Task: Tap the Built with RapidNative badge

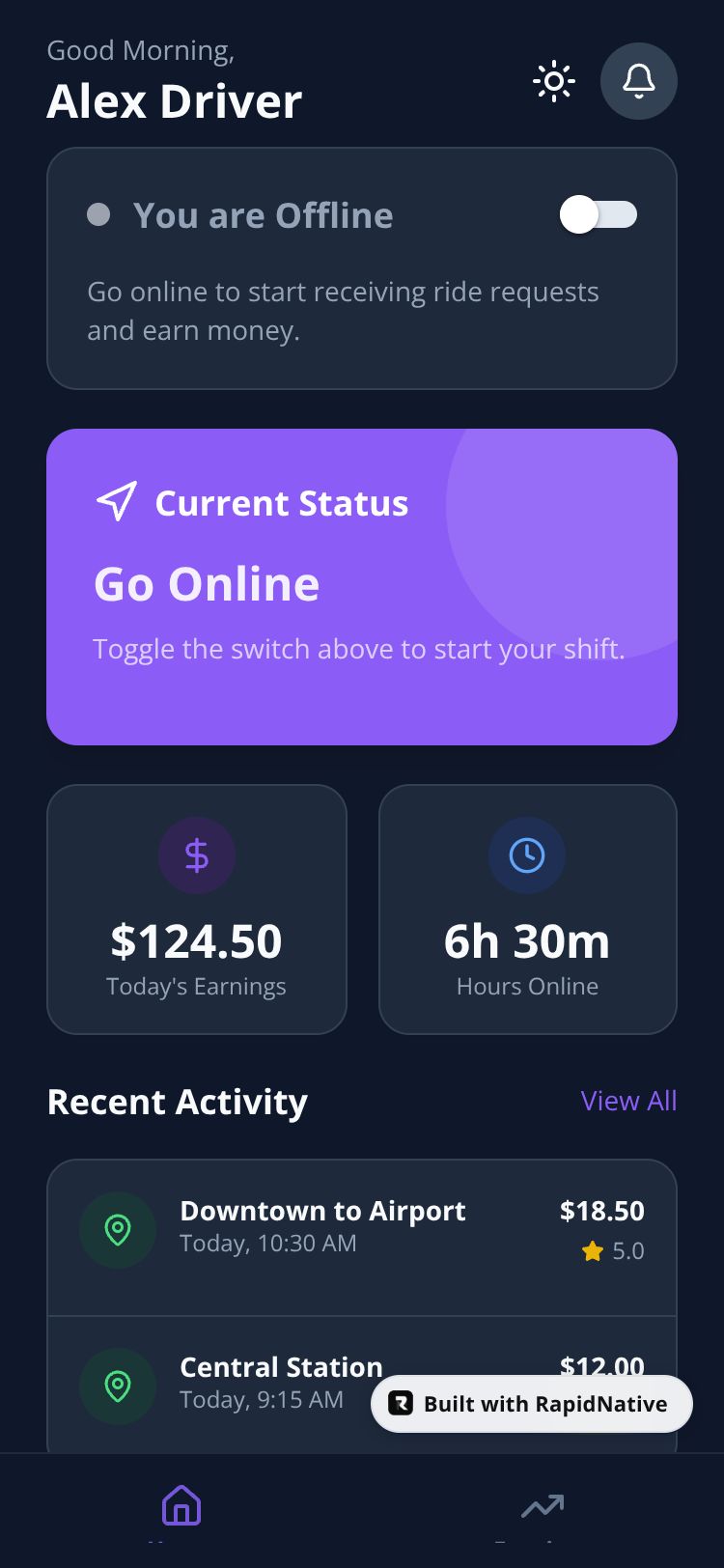Action: click(x=532, y=1404)
